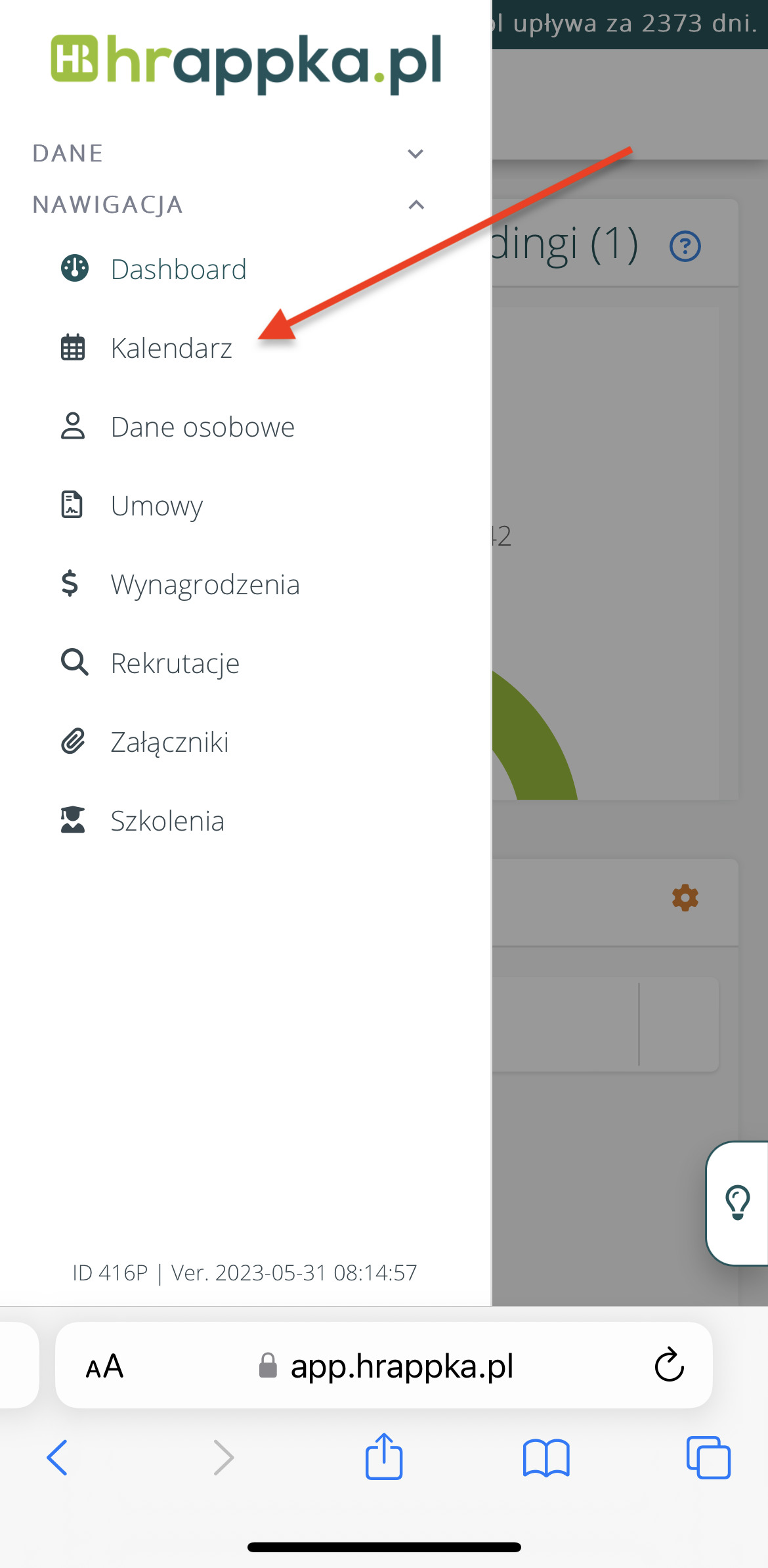Open the AA reader options
768x1568 pixels.
point(104,1367)
